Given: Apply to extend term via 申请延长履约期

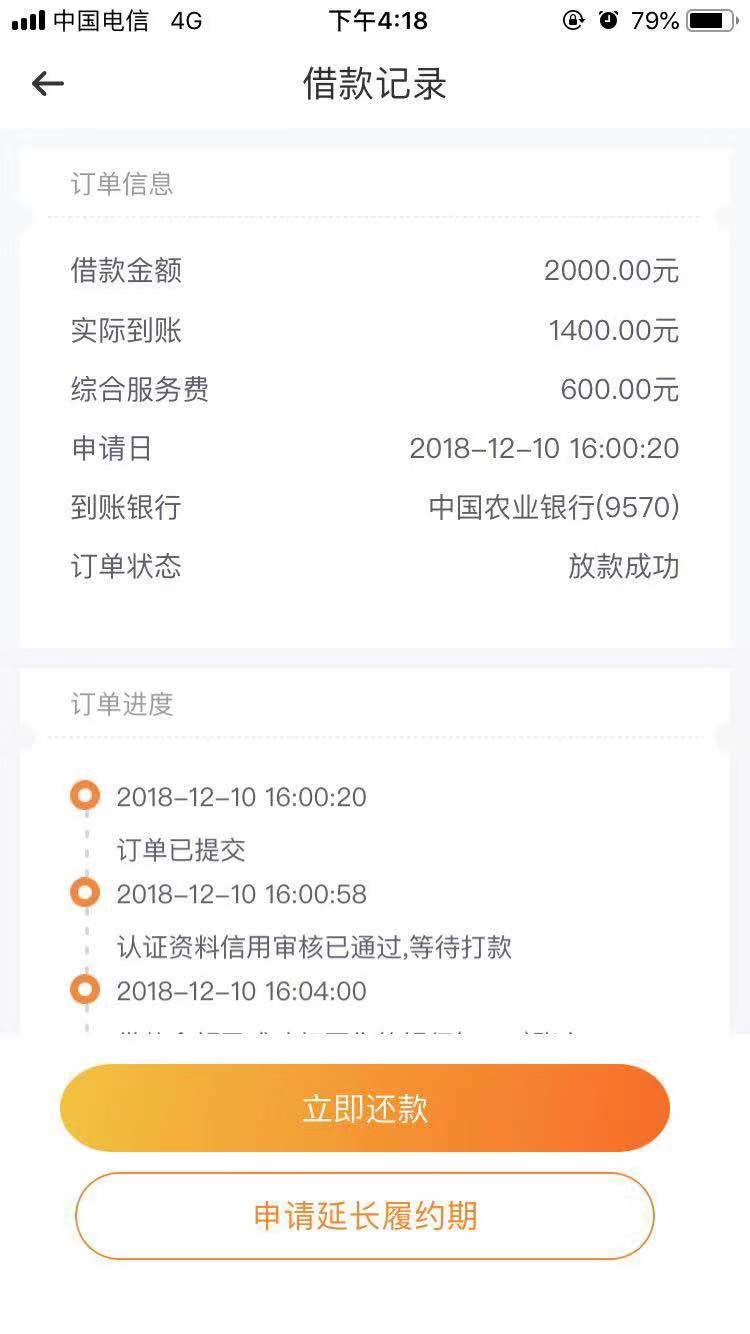Looking at the screenshot, I should 365,1216.
